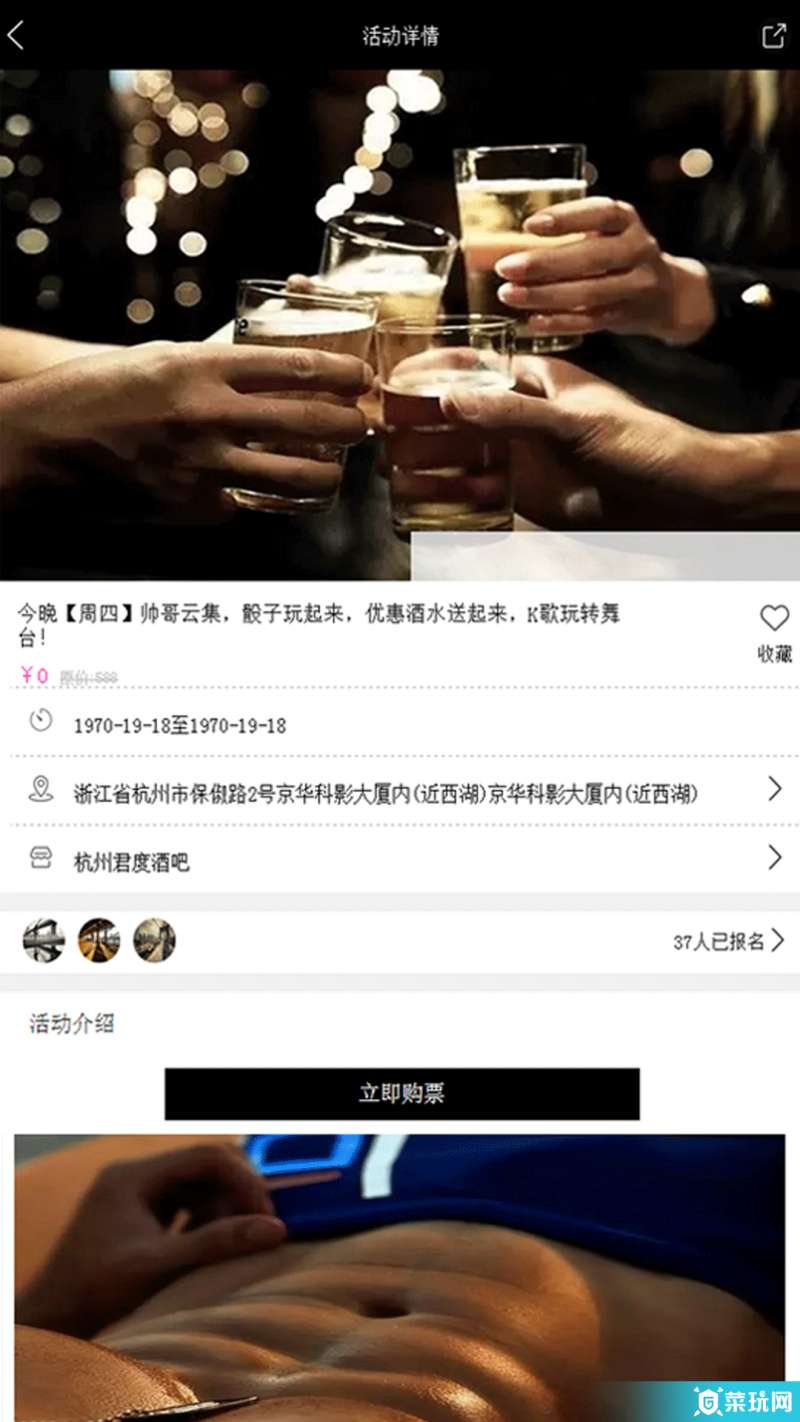800x1422 pixels.
Task: Share this event via top-right icon
Action: point(773,36)
